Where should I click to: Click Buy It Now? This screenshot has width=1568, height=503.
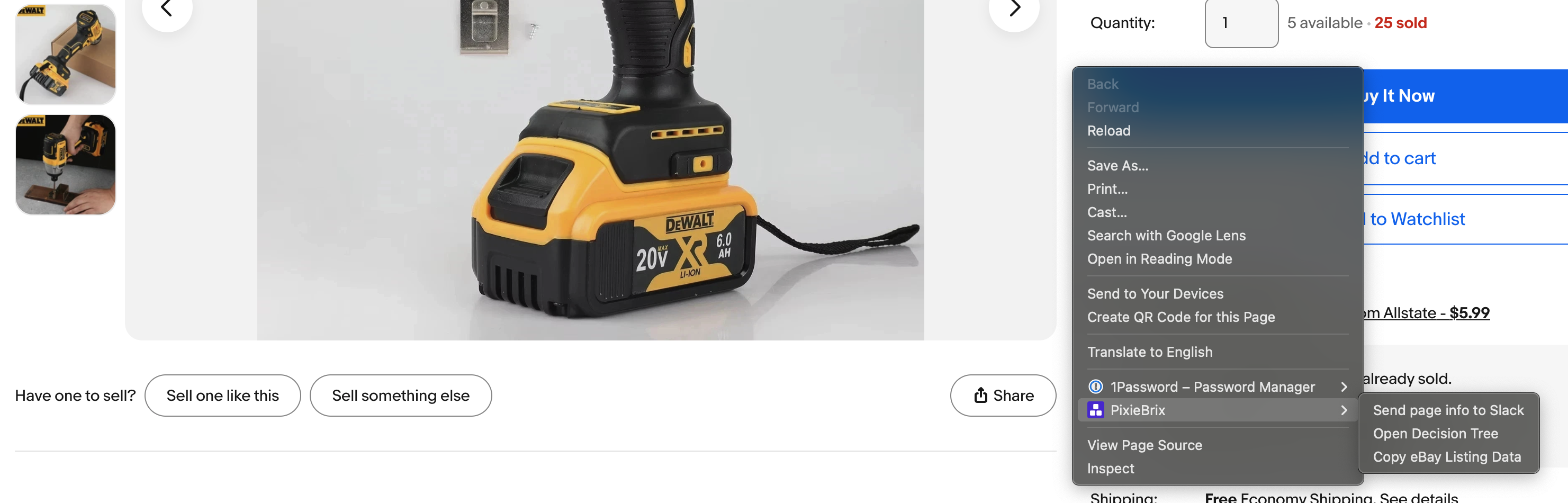(1461, 96)
